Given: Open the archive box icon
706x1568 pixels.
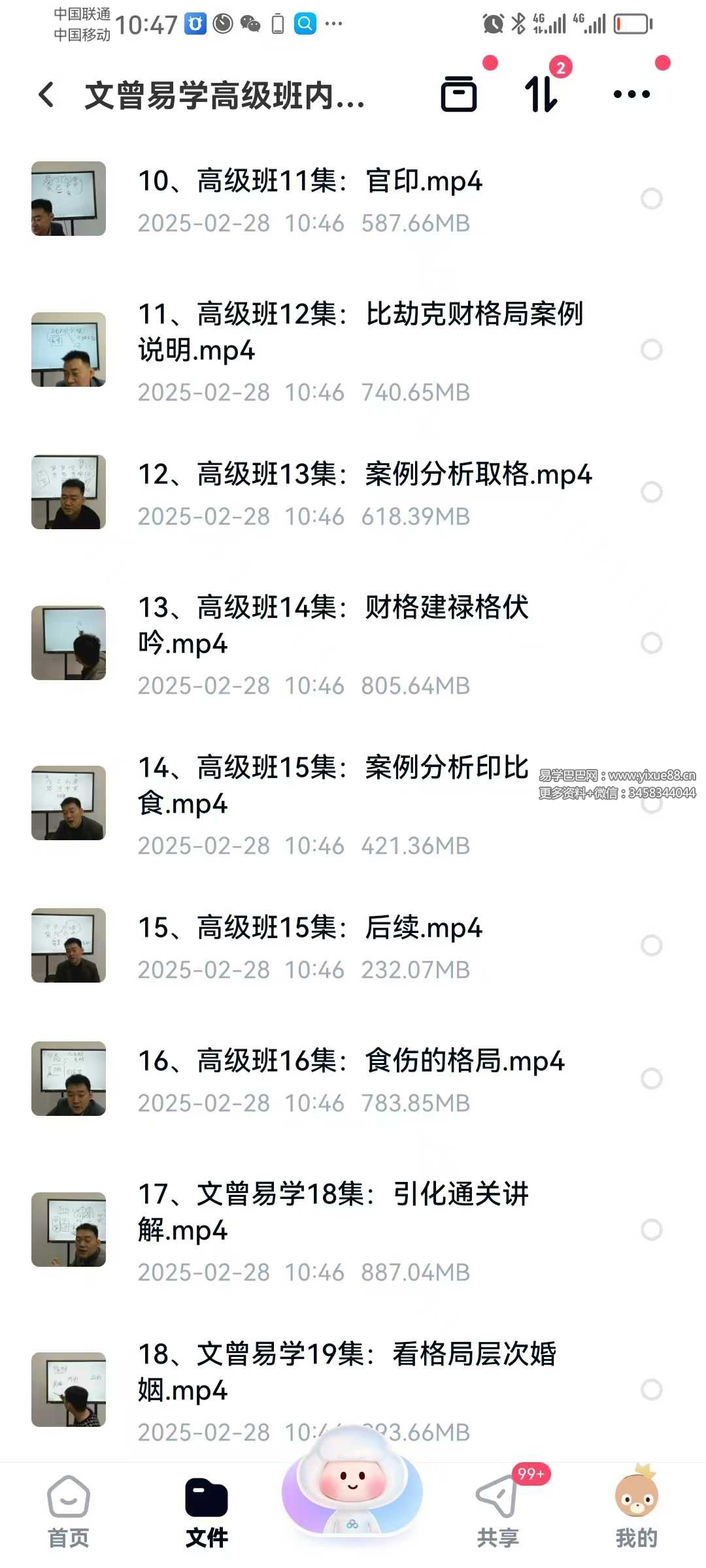Looking at the screenshot, I should [459, 94].
